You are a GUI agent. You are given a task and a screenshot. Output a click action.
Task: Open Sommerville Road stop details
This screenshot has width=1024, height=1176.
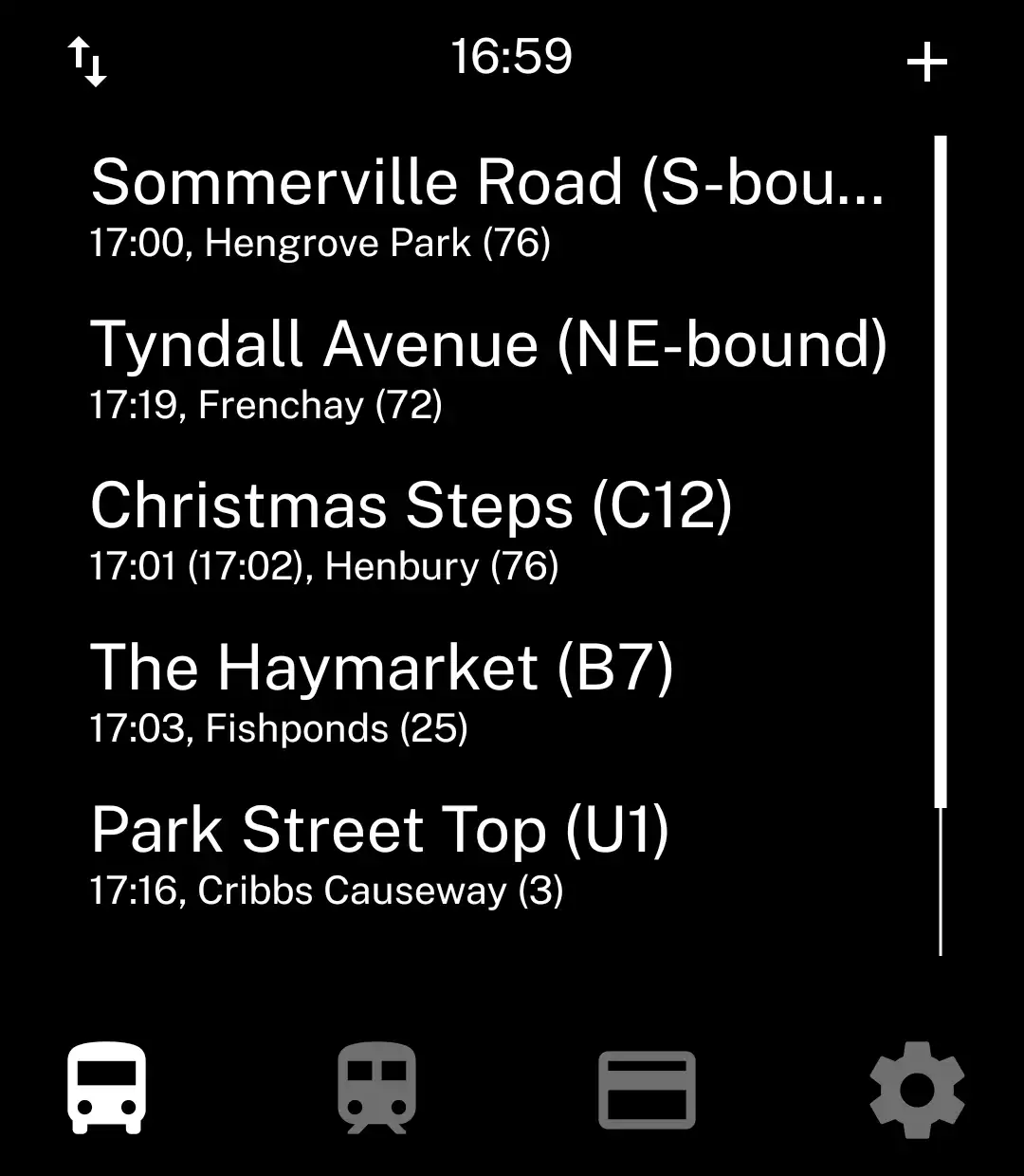tap(485, 183)
